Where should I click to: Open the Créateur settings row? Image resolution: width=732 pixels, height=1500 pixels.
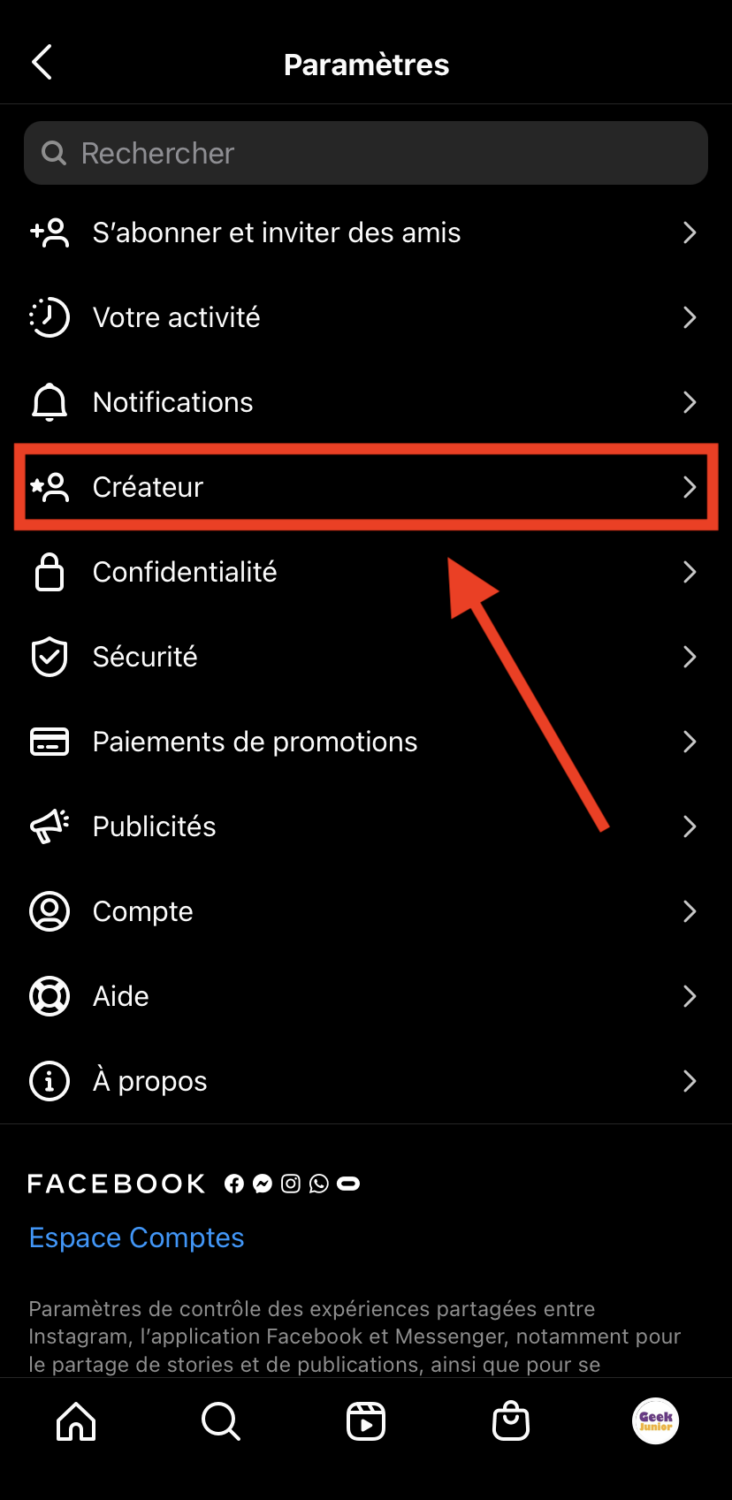(x=366, y=487)
